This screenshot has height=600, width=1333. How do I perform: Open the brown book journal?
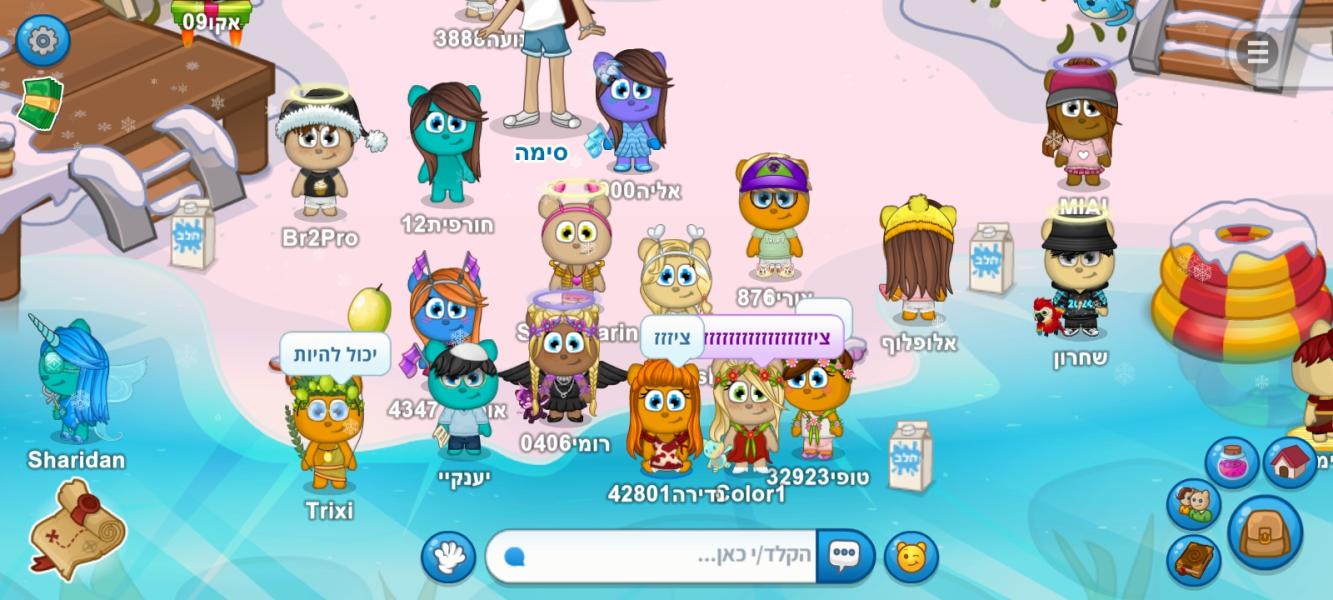(1193, 561)
